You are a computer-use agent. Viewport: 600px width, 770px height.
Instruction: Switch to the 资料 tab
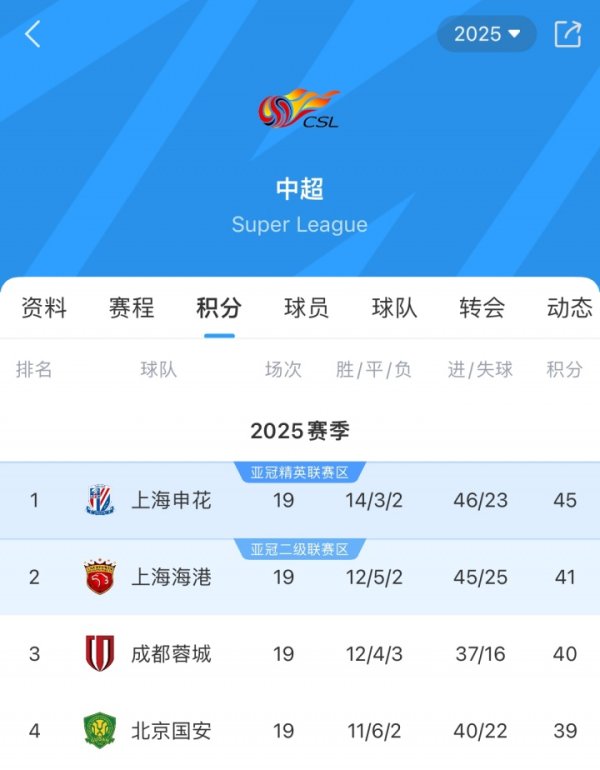44,308
